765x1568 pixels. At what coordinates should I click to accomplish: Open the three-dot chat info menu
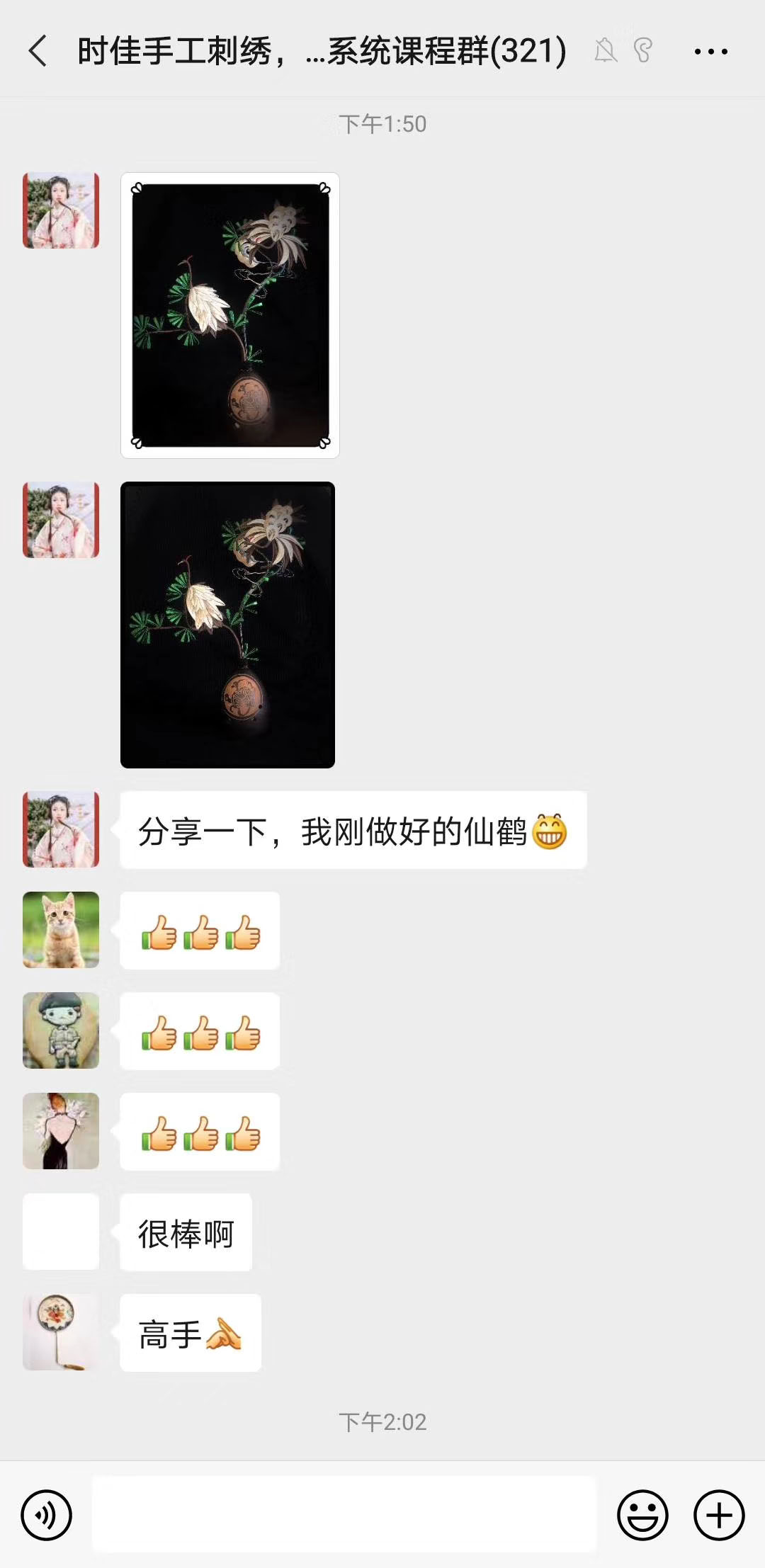pos(710,51)
